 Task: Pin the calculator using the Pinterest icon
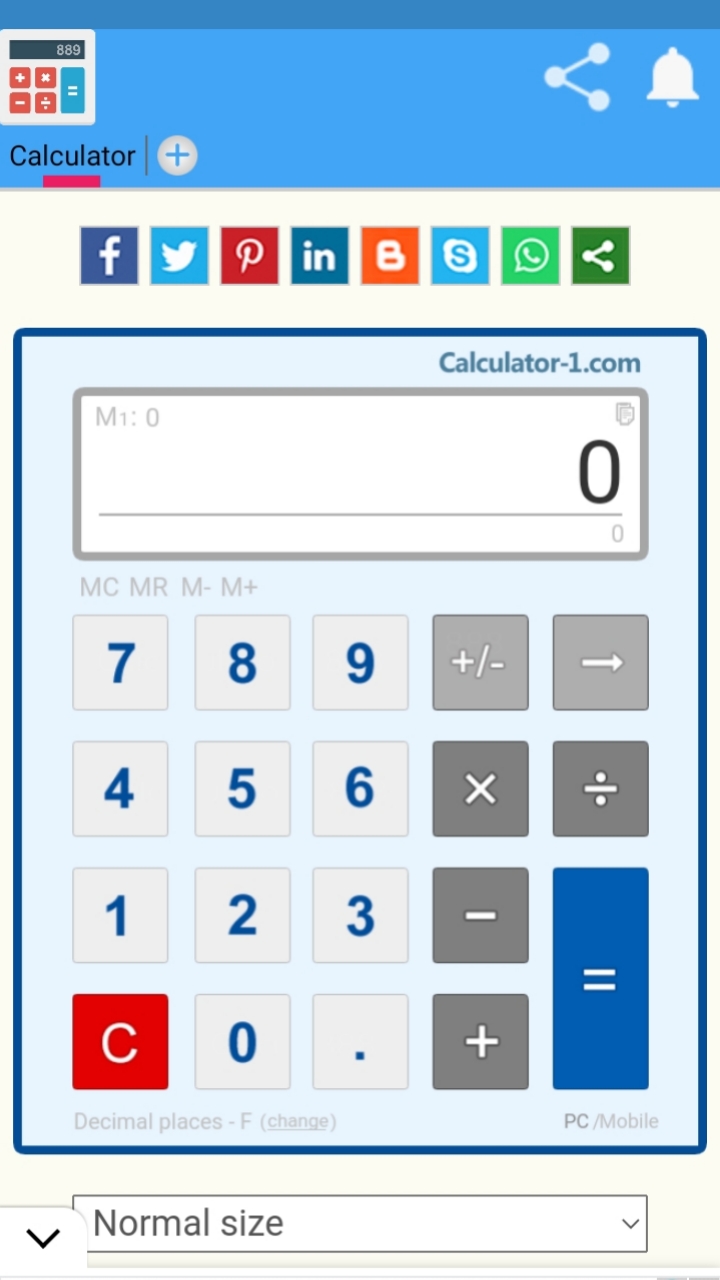(249, 255)
